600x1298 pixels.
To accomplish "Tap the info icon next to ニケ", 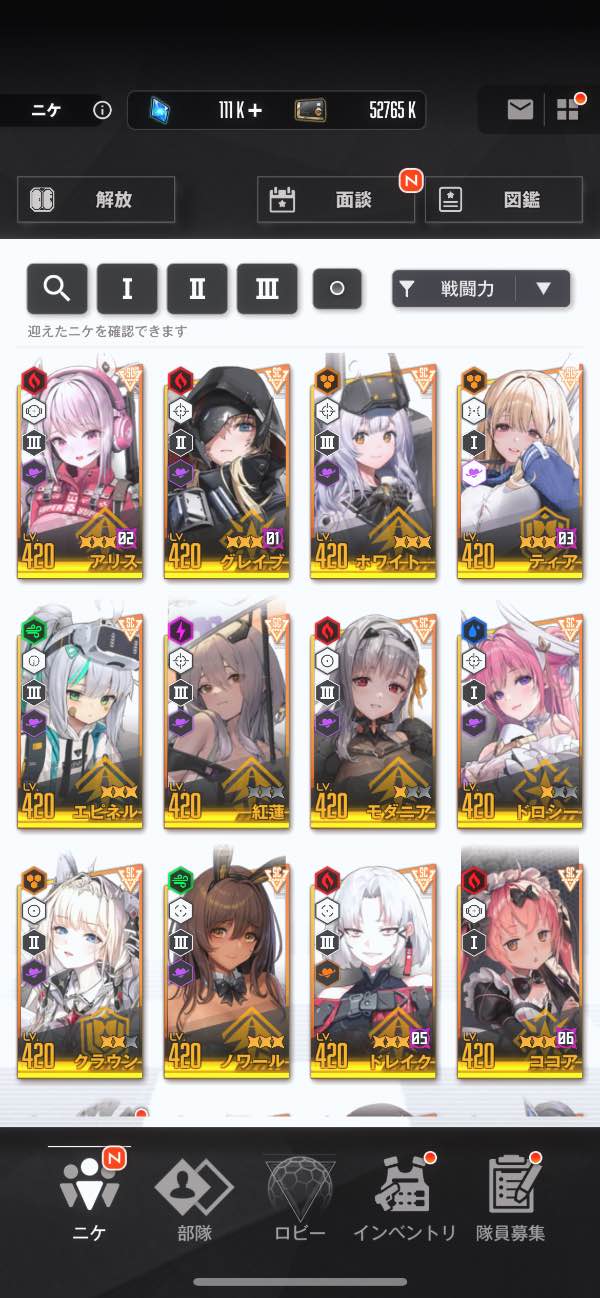I will click(x=102, y=111).
